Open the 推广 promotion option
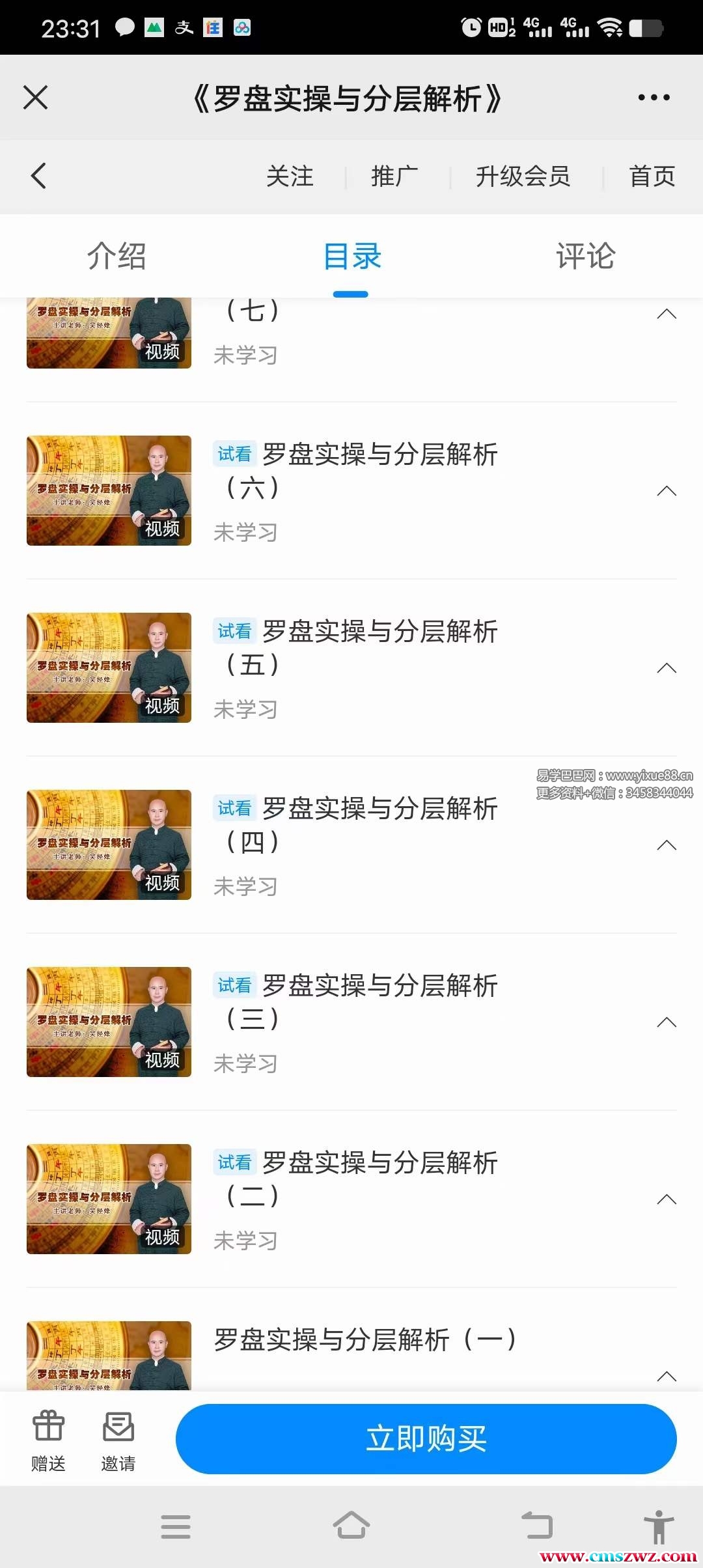Viewport: 703px width, 1568px height. click(x=394, y=176)
